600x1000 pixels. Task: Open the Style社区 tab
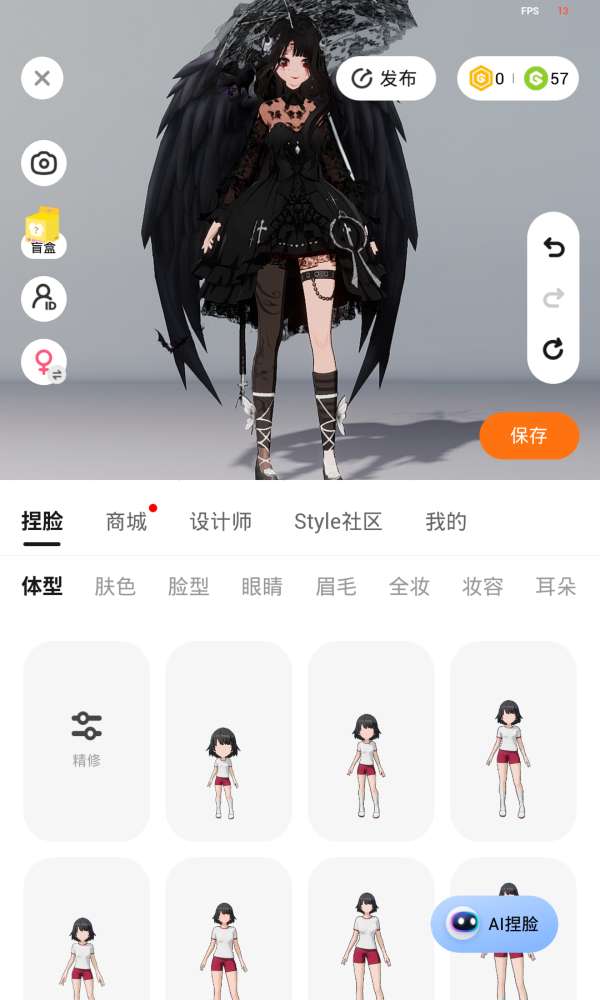[338, 522]
